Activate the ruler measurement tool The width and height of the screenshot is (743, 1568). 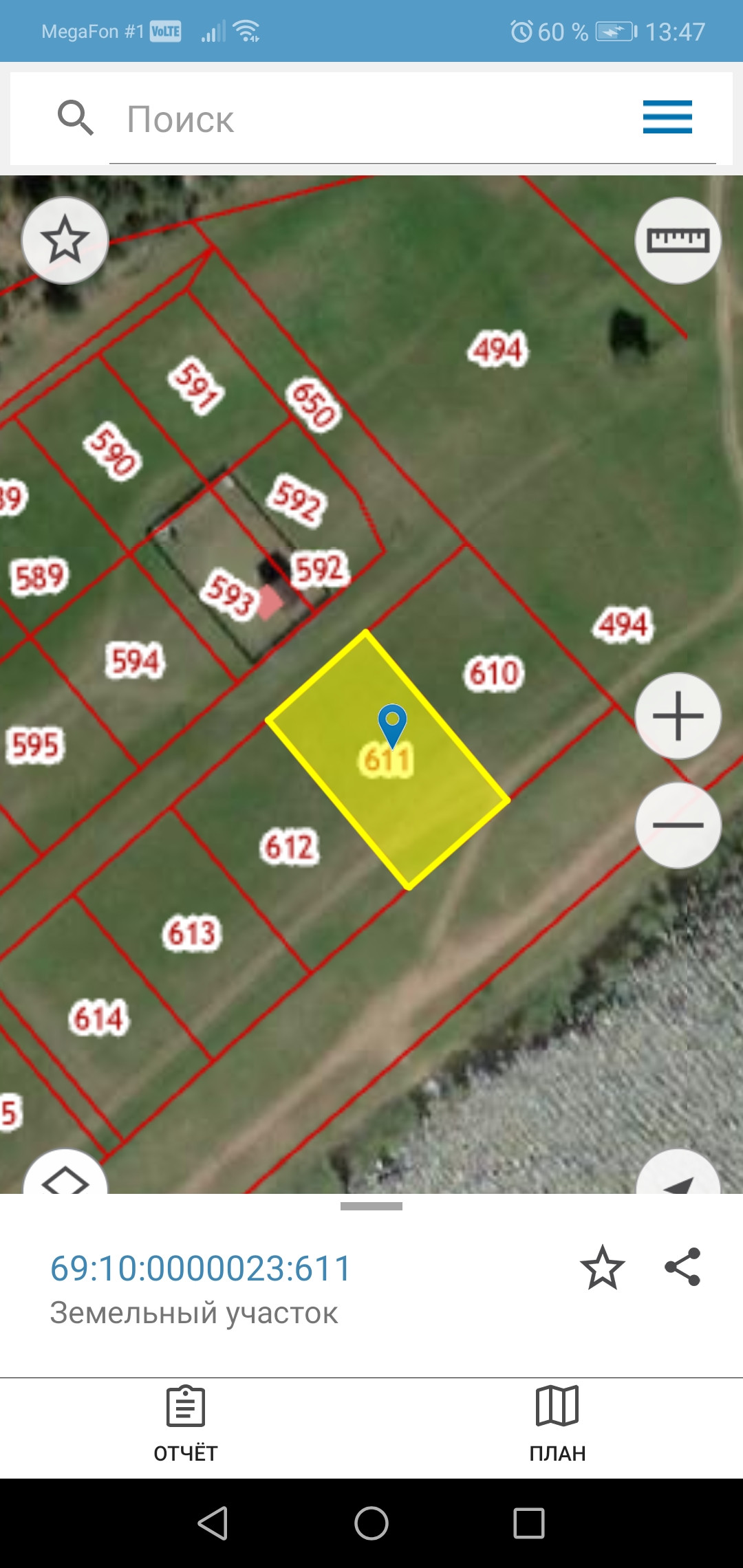(678, 241)
